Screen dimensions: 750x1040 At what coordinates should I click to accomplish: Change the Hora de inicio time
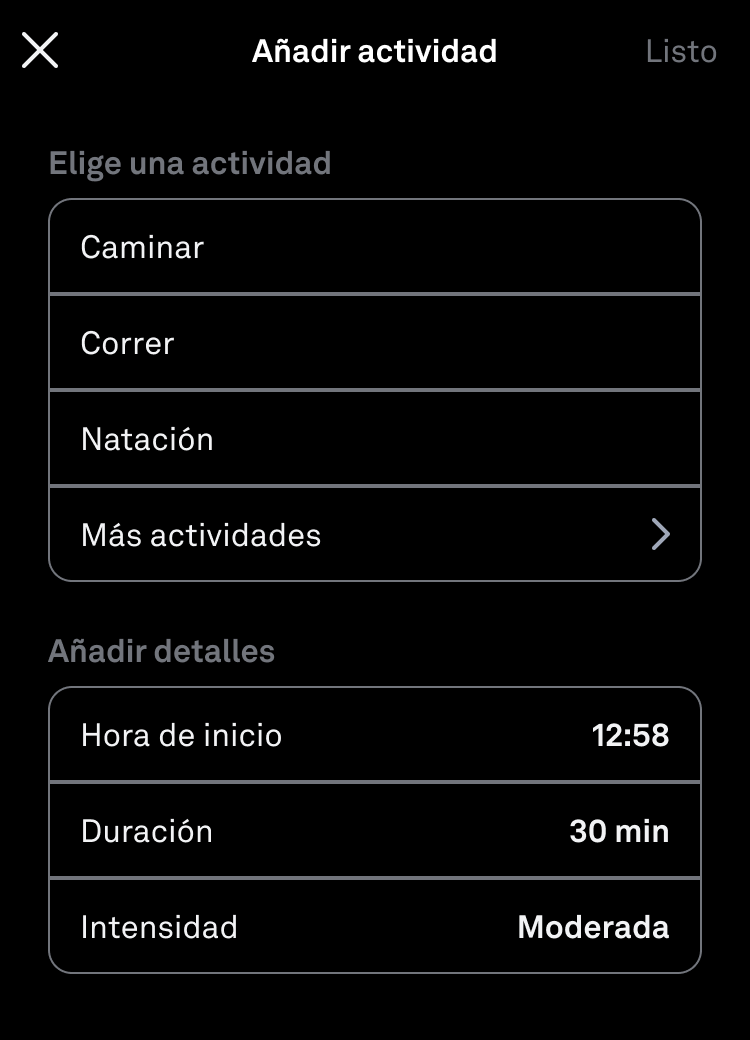click(374, 735)
